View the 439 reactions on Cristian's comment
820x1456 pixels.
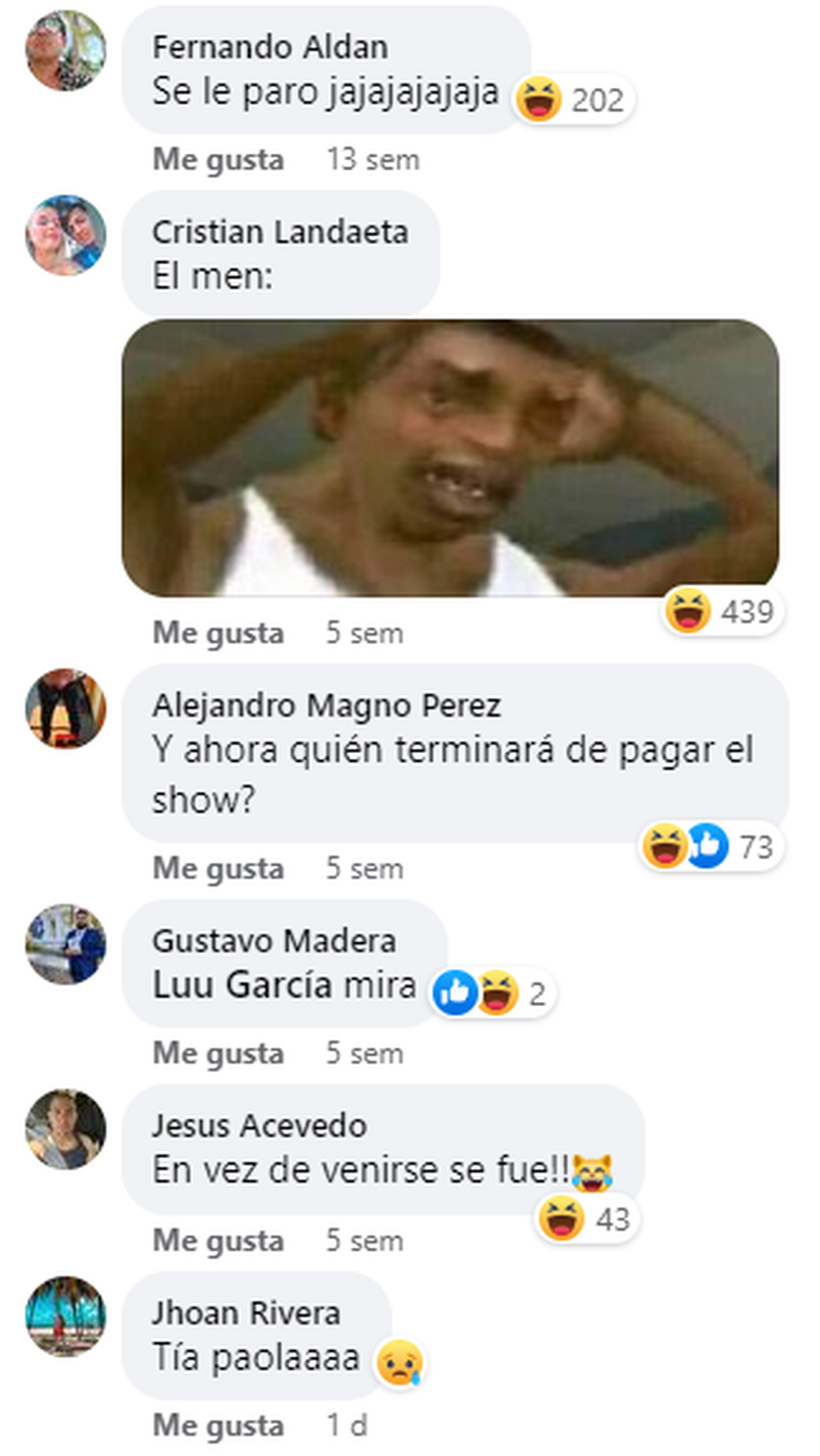(x=723, y=611)
